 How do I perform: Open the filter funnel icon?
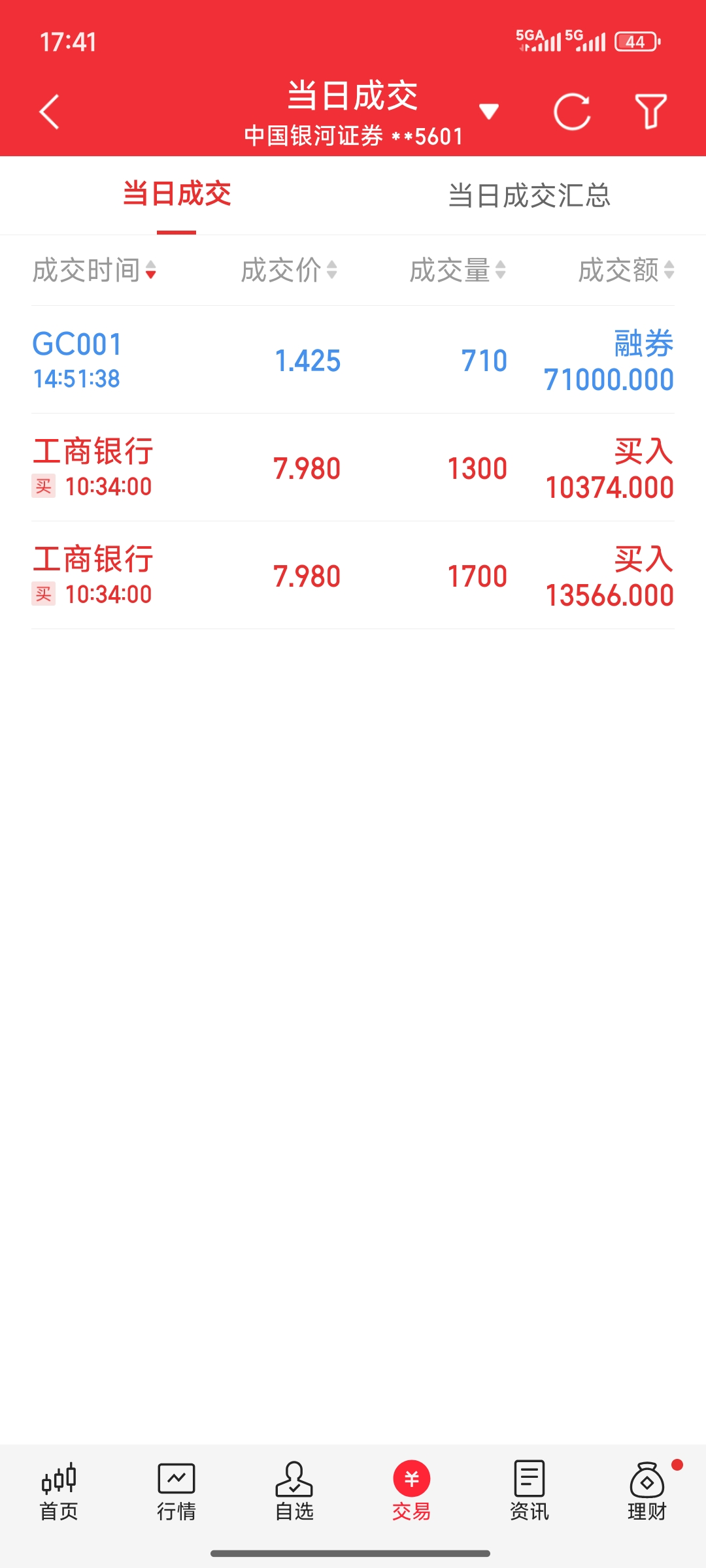tap(650, 112)
